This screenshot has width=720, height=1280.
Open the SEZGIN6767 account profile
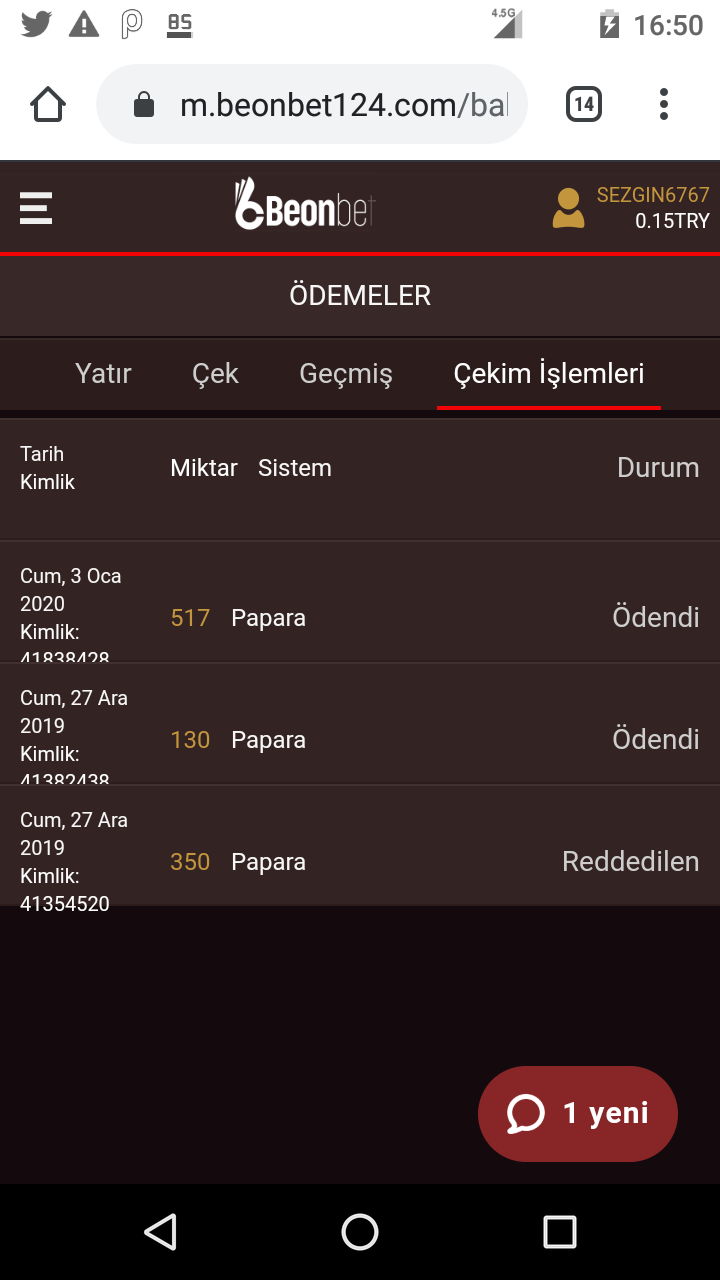pos(630,208)
